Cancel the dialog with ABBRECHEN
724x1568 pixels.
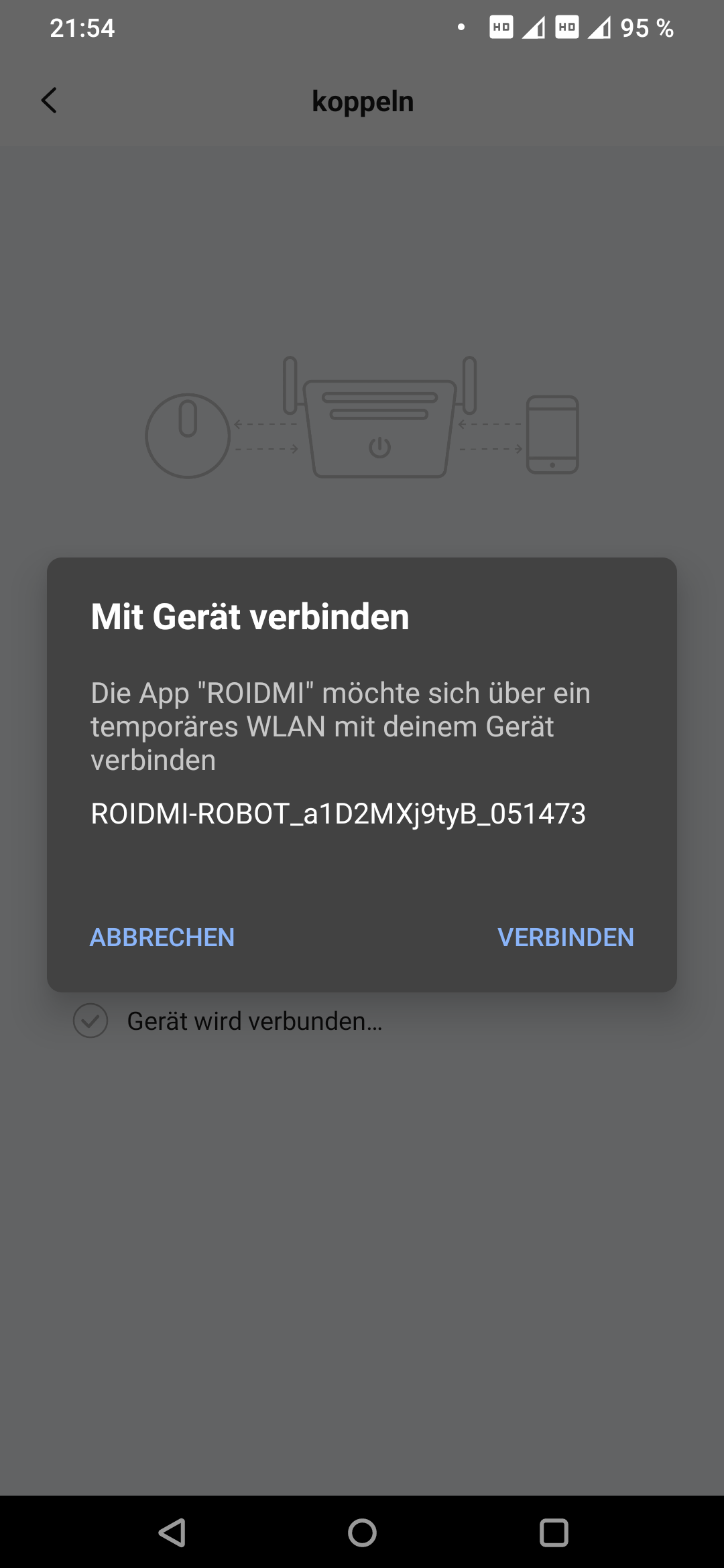coord(162,937)
